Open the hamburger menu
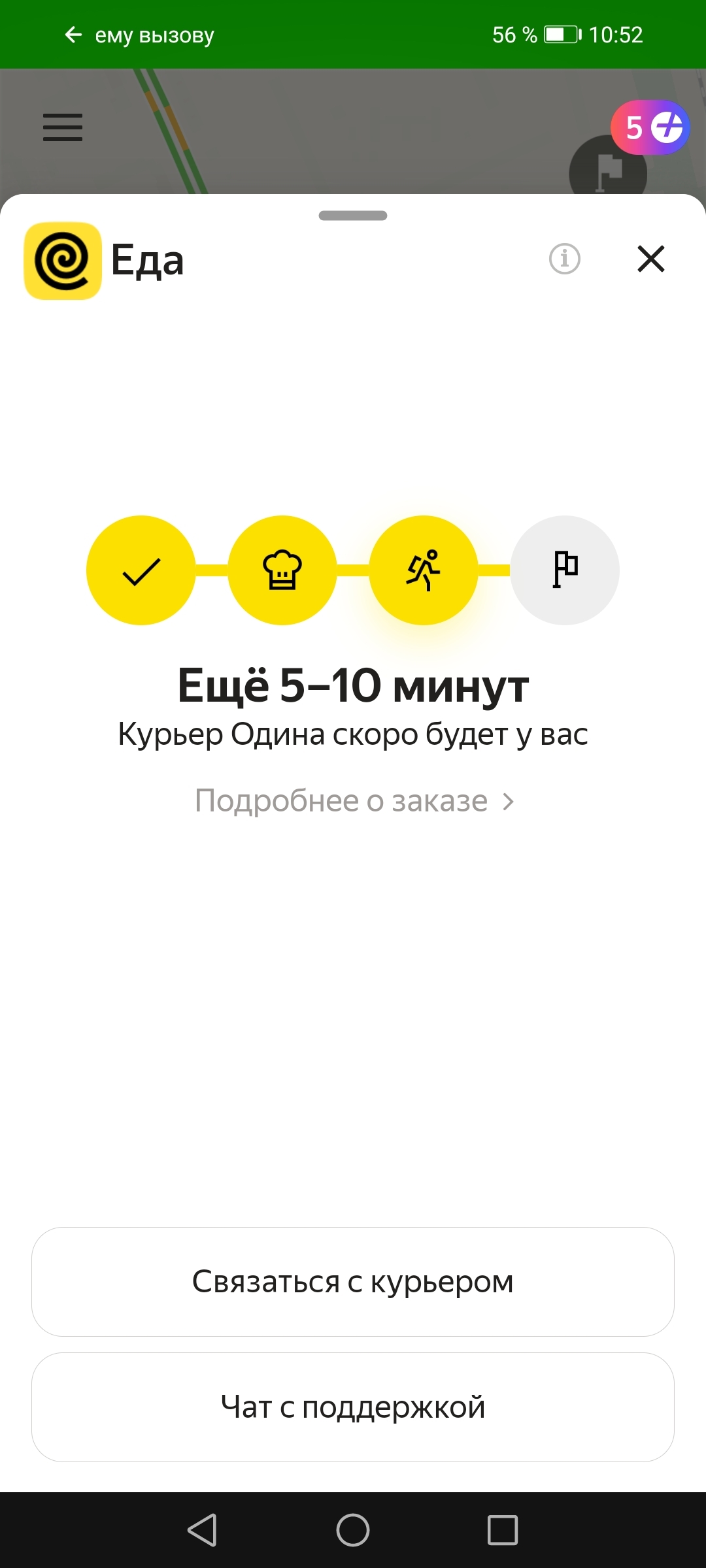The height and width of the screenshot is (1568, 706). pyautogui.click(x=63, y=127)
